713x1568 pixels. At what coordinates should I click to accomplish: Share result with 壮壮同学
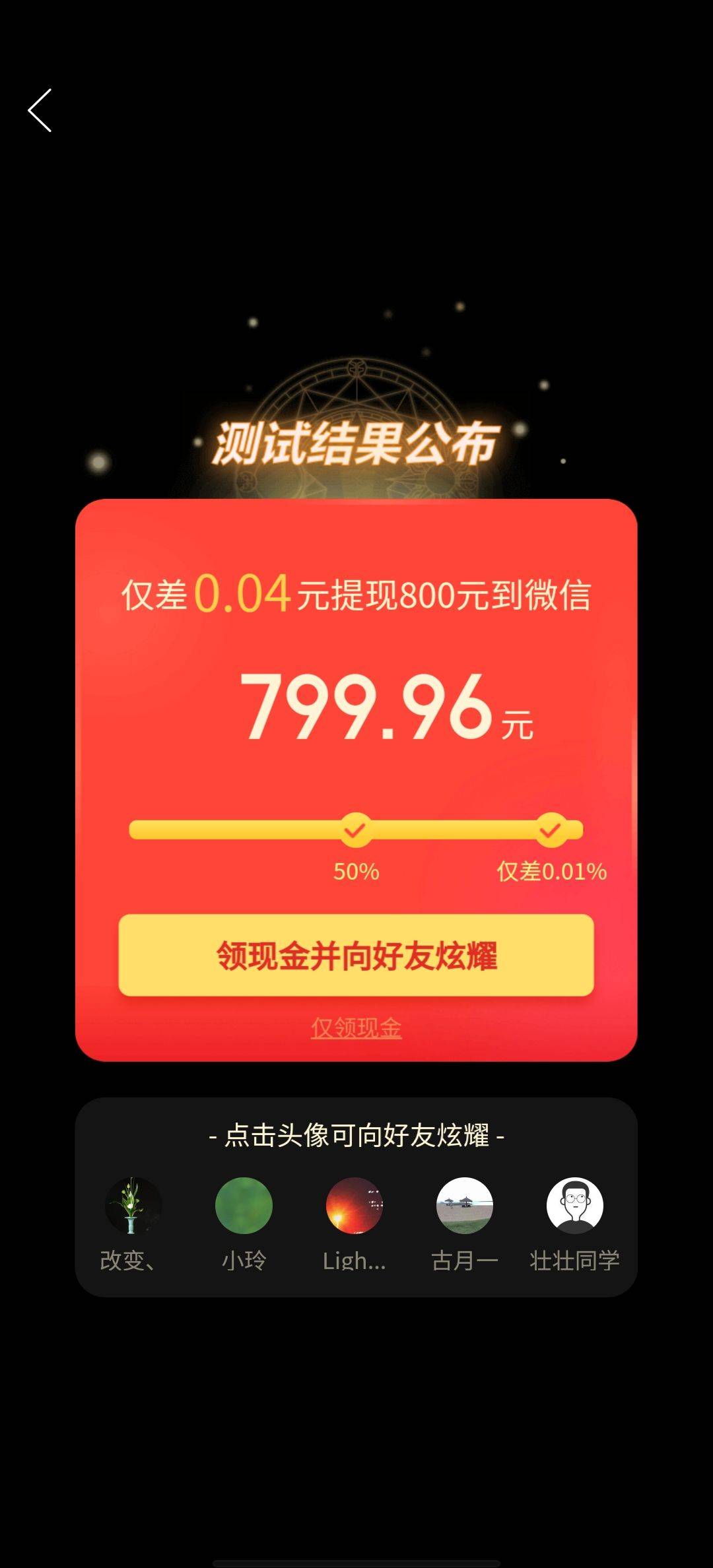click(574, 1205)
